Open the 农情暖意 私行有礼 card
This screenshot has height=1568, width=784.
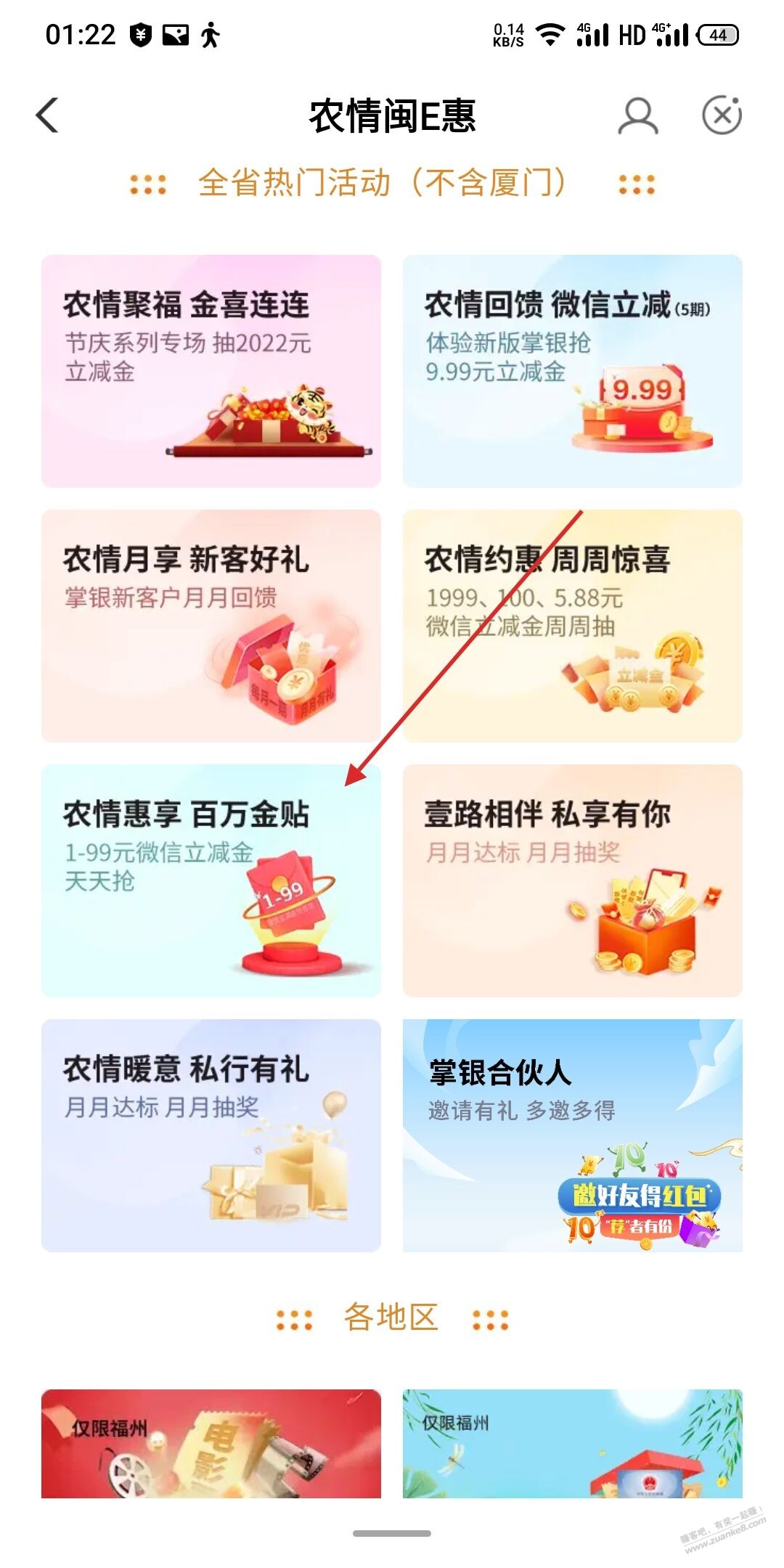click(211, 1135)
